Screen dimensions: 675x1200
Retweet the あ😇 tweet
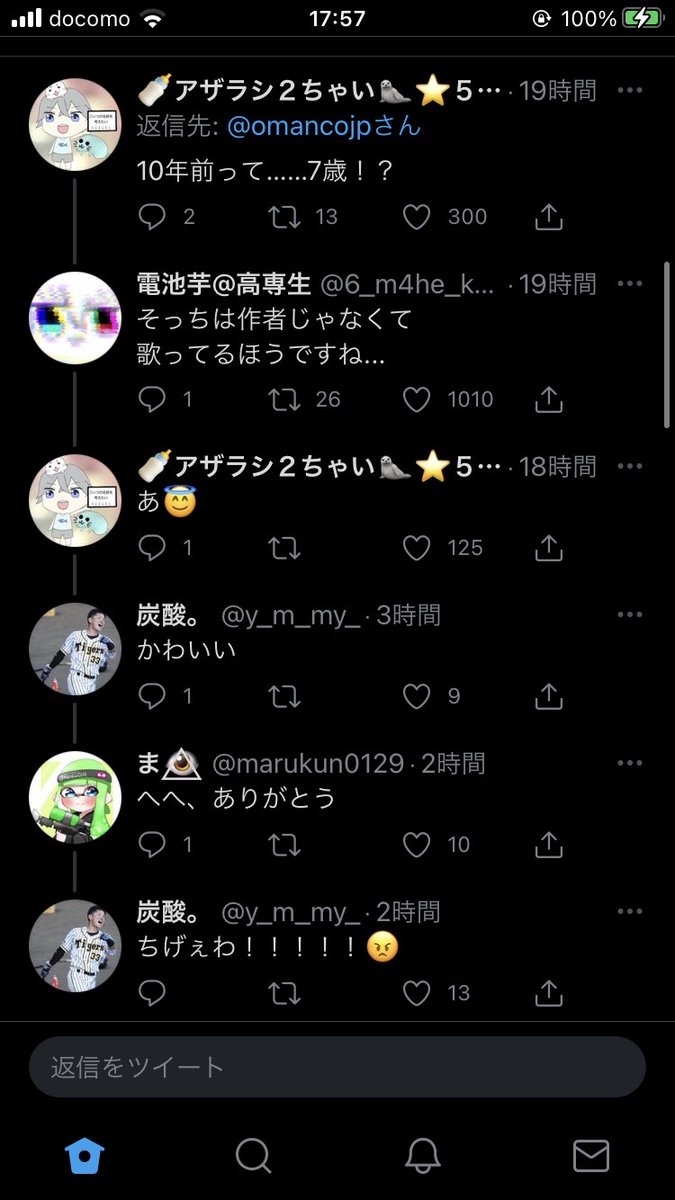pyautogui.click(x=285, y=548)
